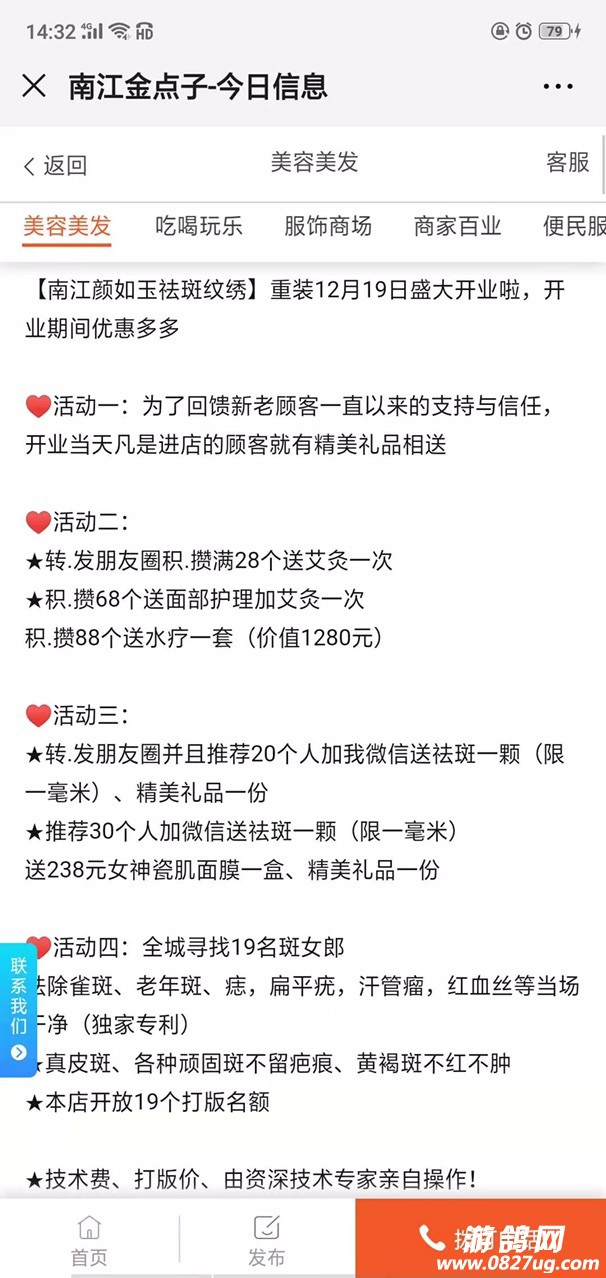
Task: Open the 商家百业 tab
Action: [x=457, y=226]
